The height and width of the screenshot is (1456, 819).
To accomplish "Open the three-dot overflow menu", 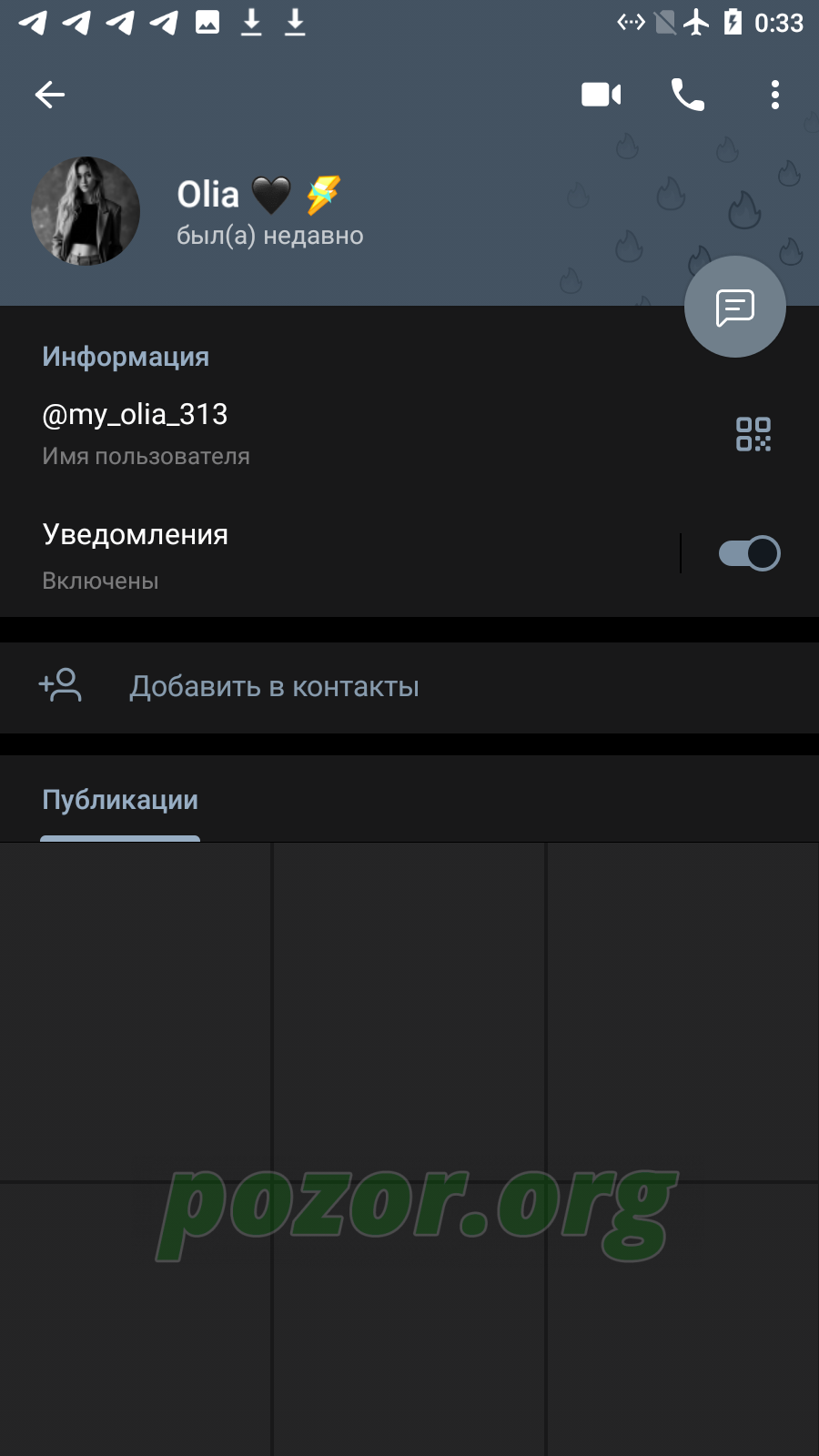I will [x=774, y=95].
